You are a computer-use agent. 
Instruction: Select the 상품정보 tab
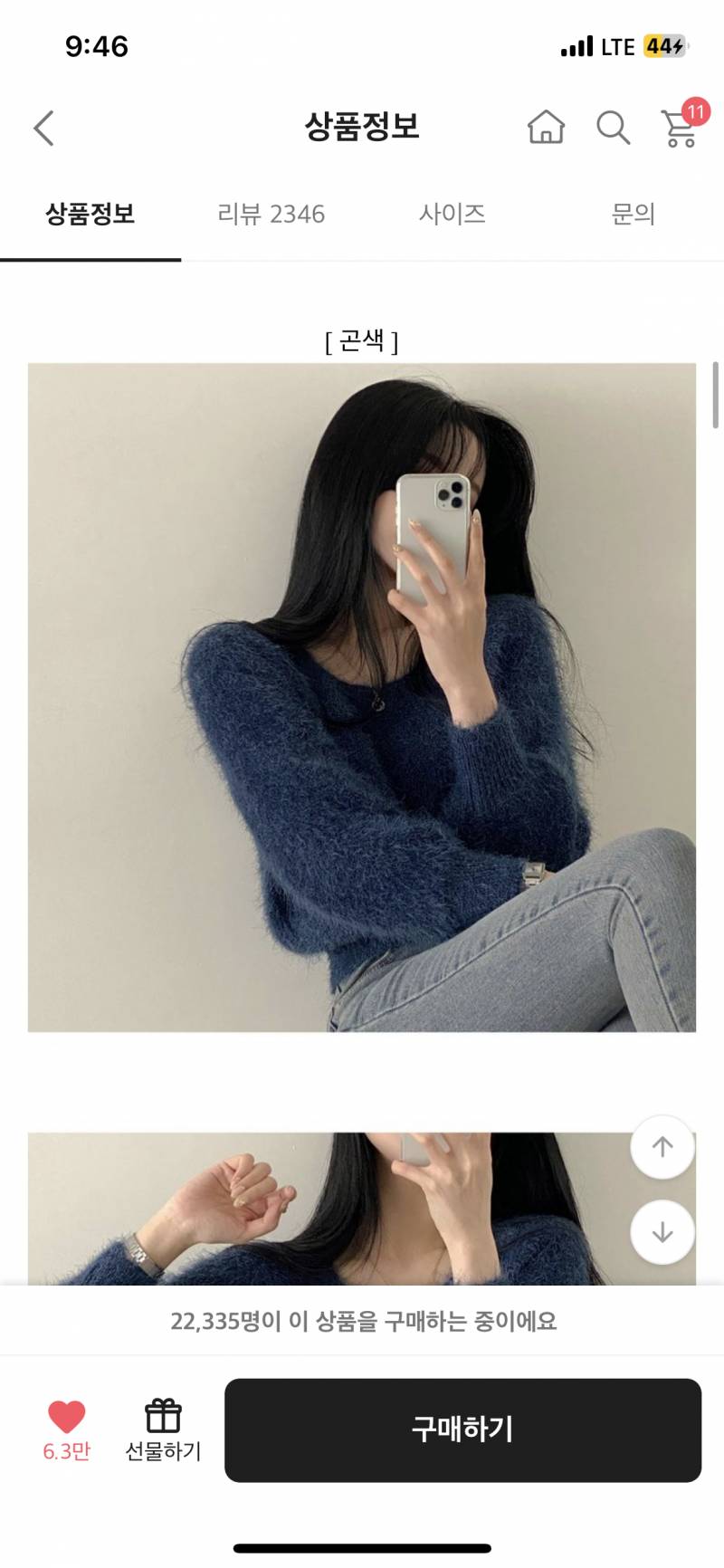[x=90, y=215]
